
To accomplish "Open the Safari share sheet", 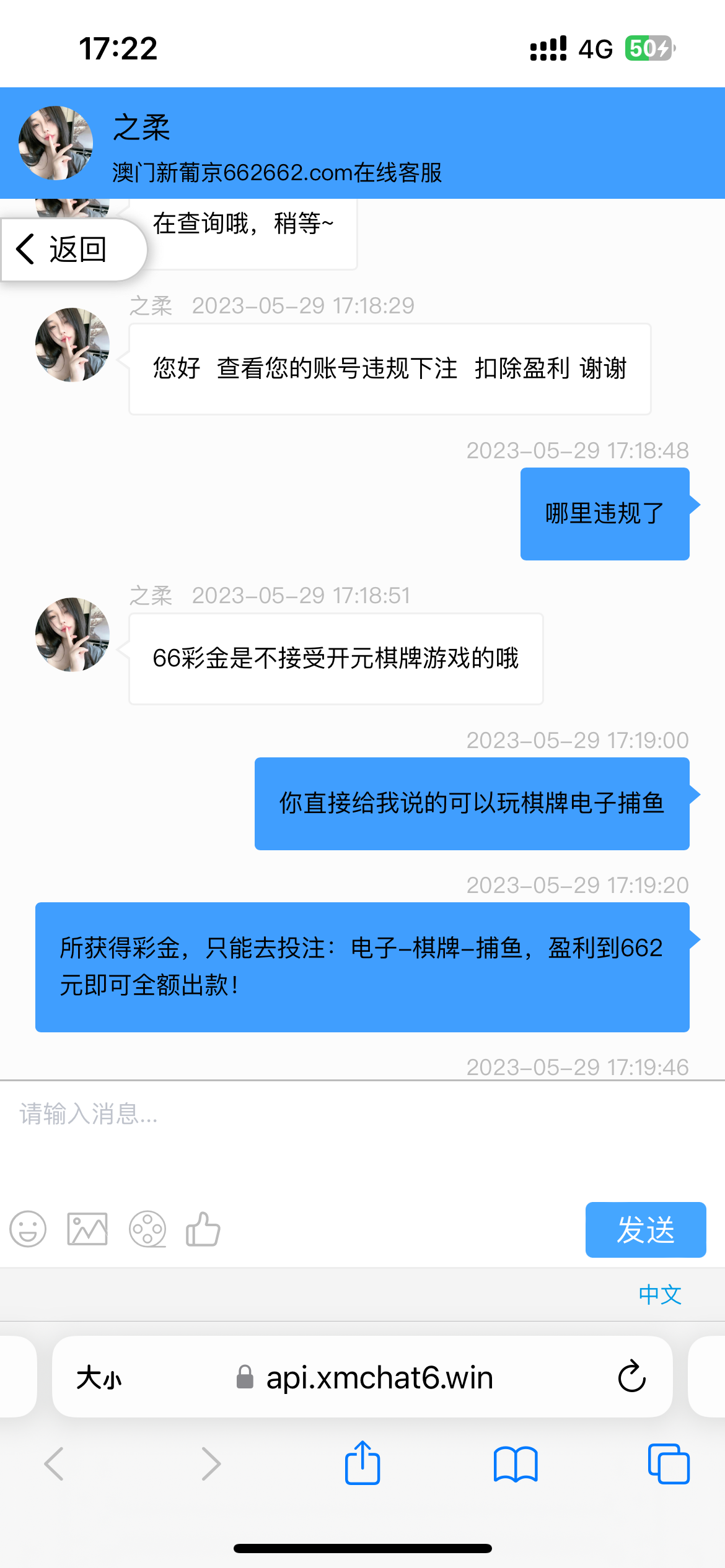I will coord(362,1464).
